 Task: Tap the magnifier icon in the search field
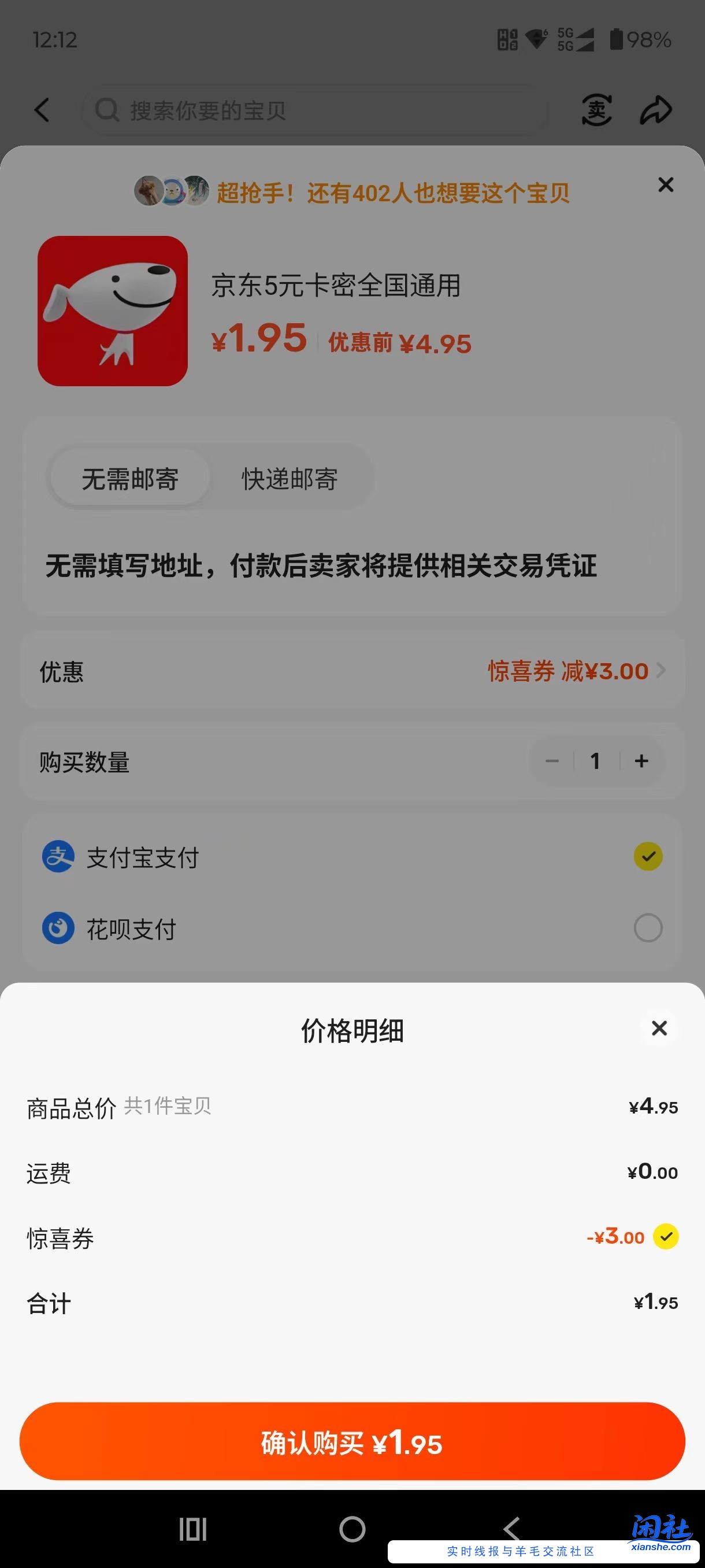(x=108, y=110)
